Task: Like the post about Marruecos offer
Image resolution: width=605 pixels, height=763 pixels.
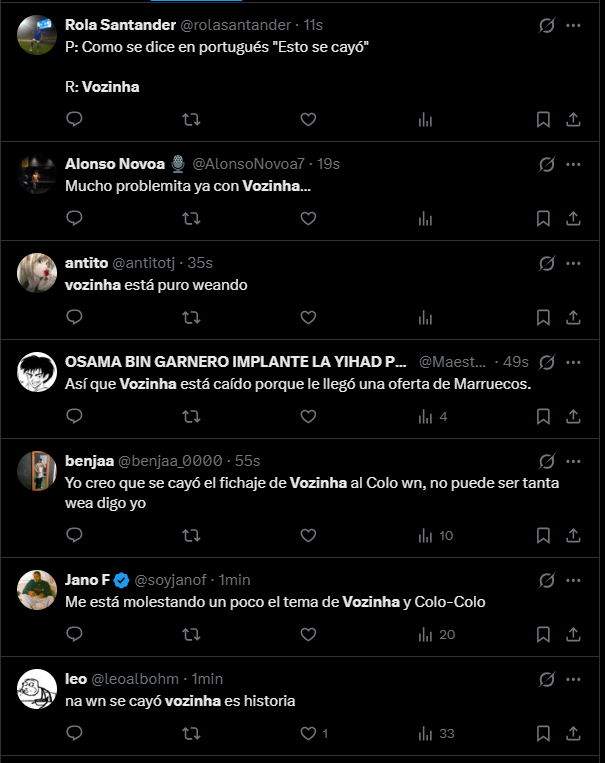Action: coord(308,417)
